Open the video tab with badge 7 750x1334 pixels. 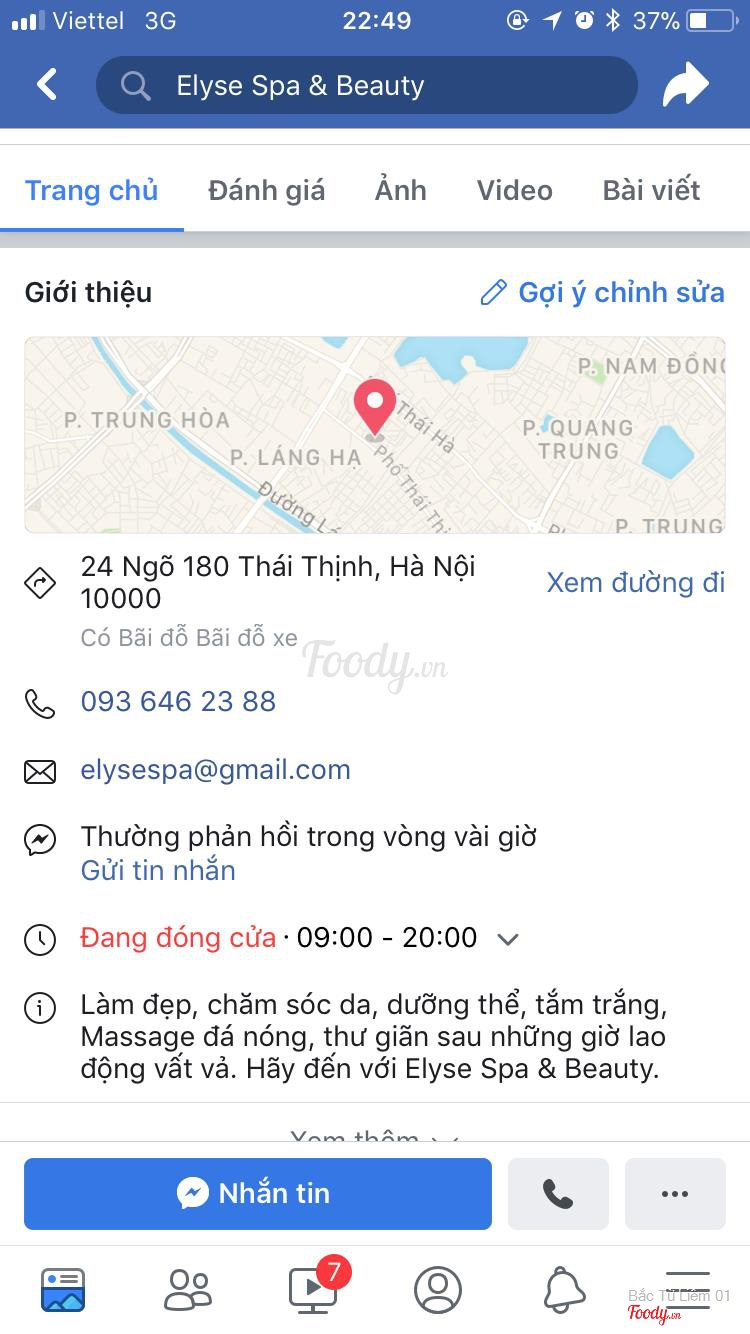coord(313,1289)
